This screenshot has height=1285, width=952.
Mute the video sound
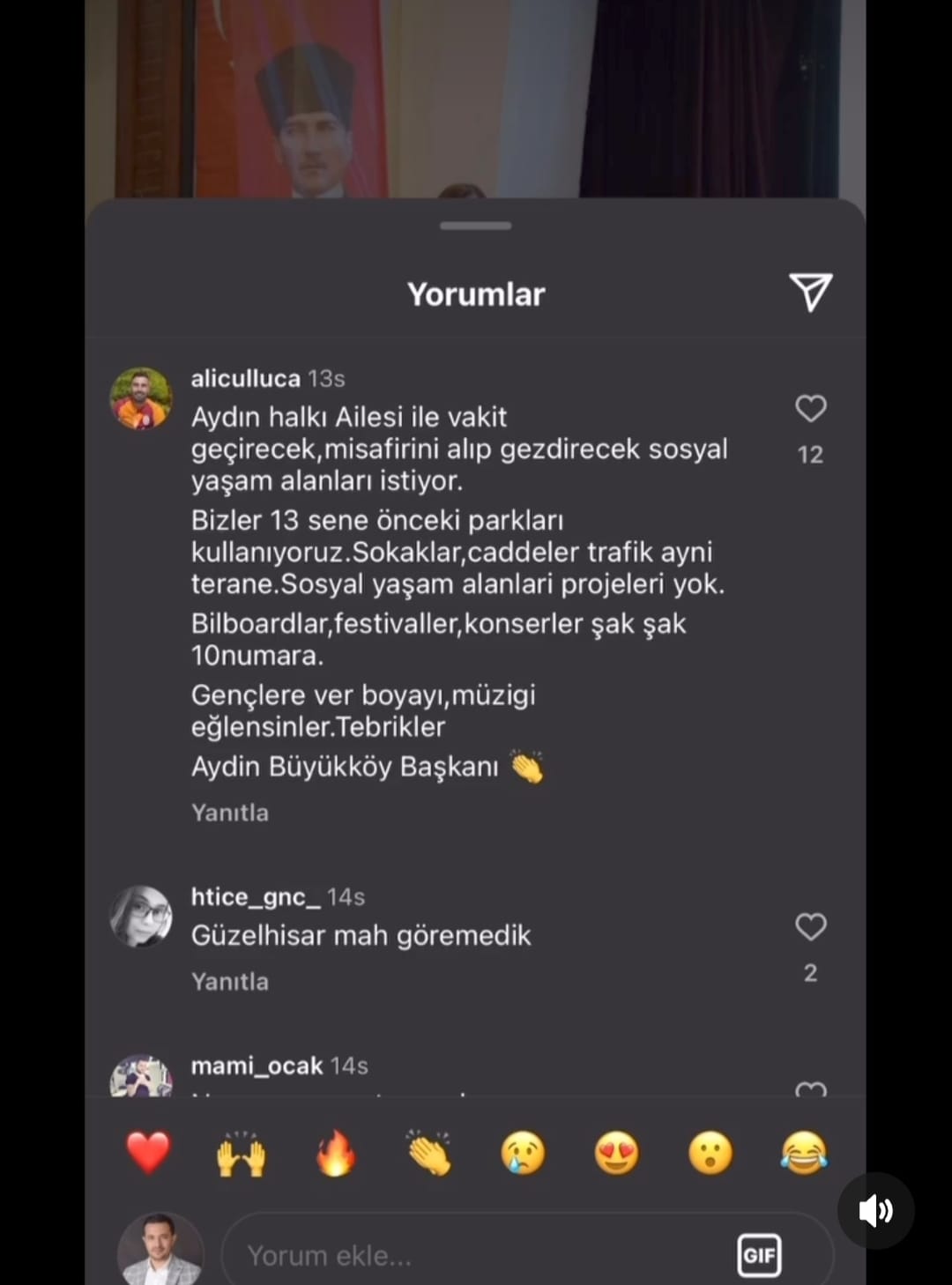(875, 1211)
